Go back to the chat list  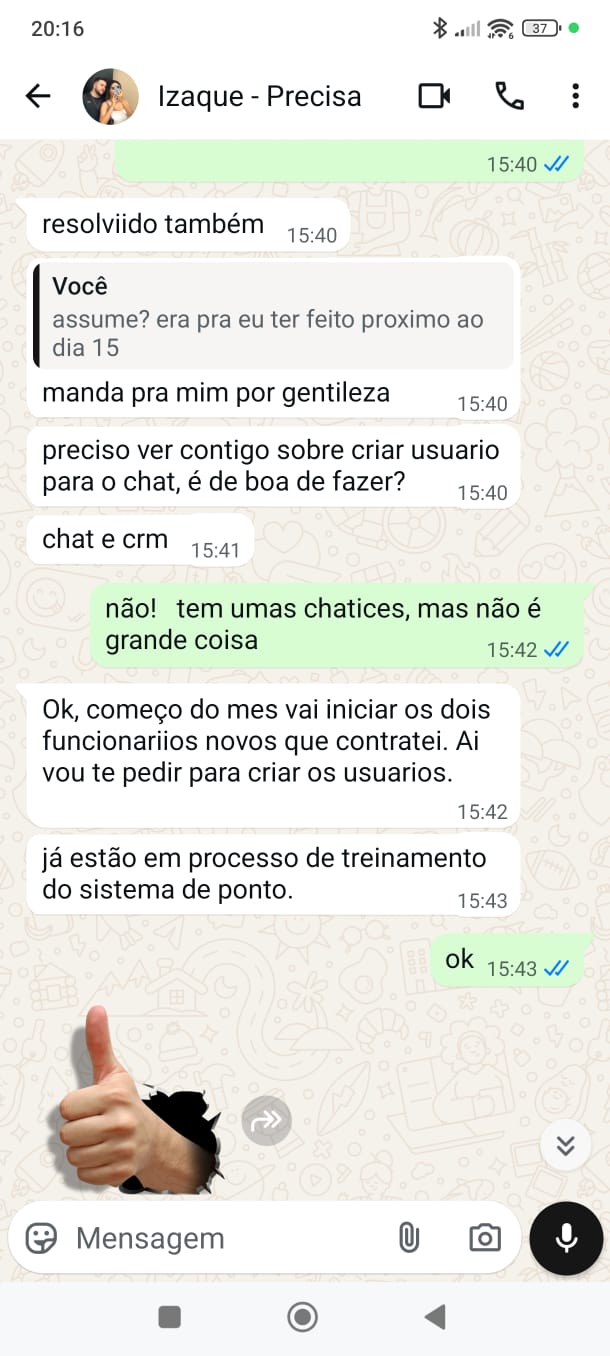tap(38, 96)
